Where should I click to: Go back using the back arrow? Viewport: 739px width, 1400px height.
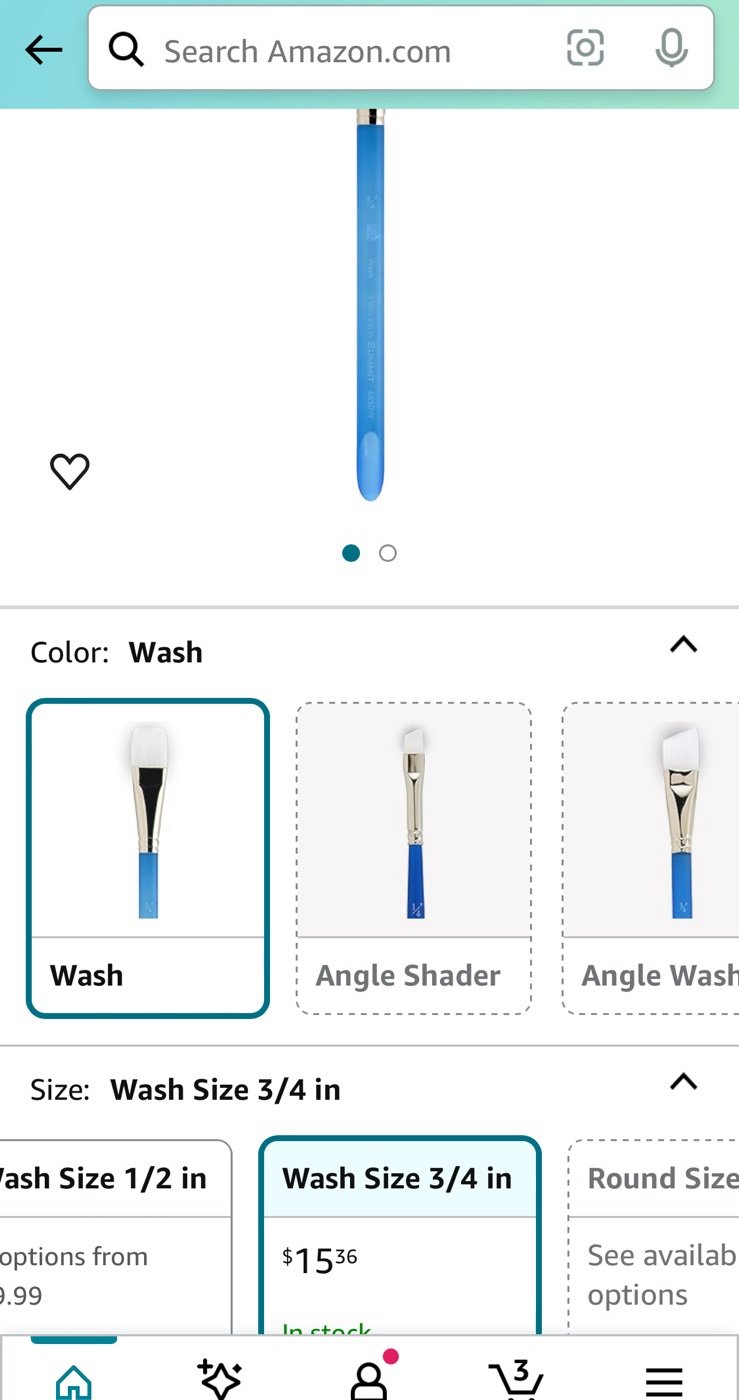[x=44, y=50]
